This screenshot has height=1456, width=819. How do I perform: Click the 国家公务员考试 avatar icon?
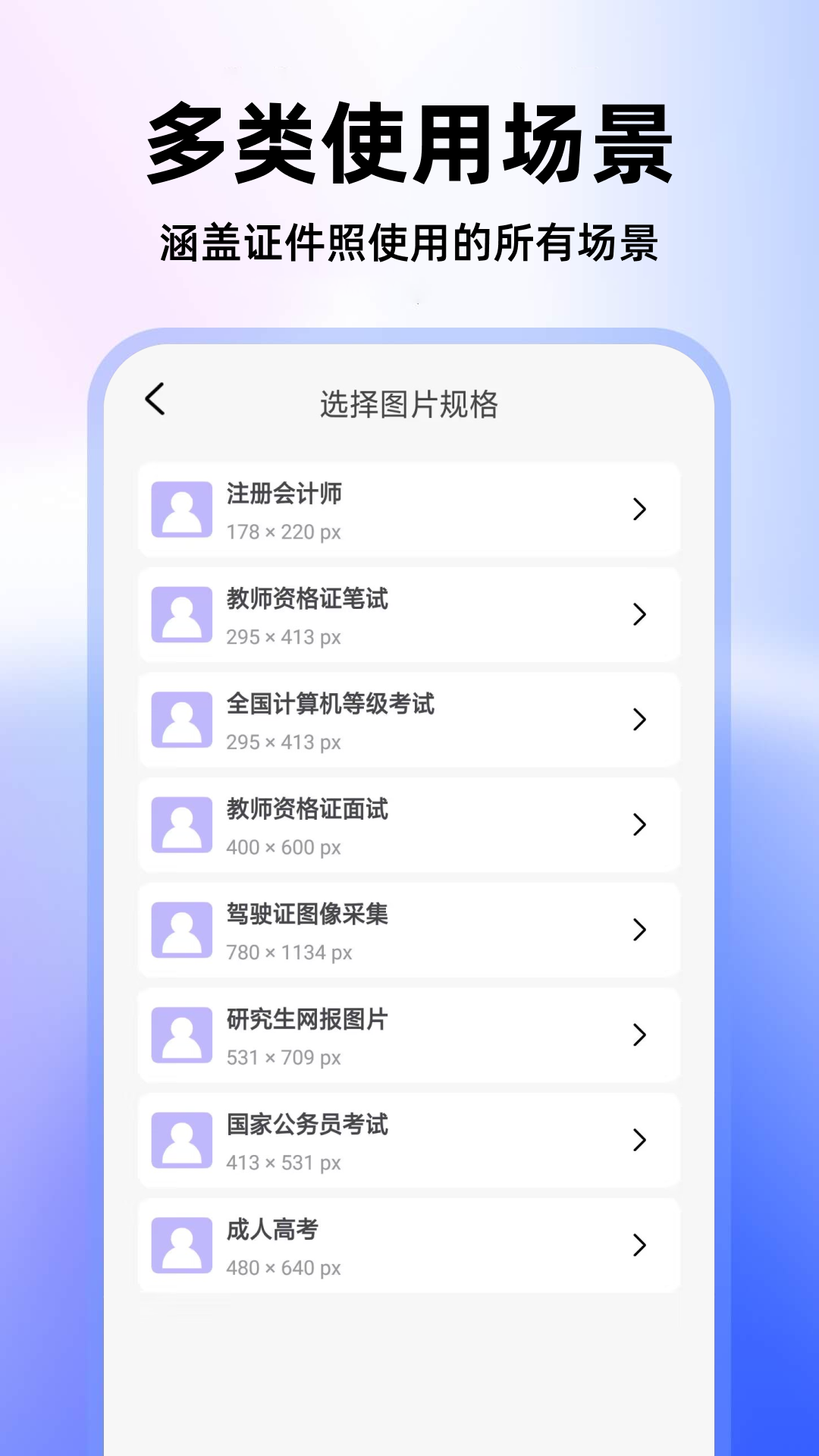point(181,1141)
